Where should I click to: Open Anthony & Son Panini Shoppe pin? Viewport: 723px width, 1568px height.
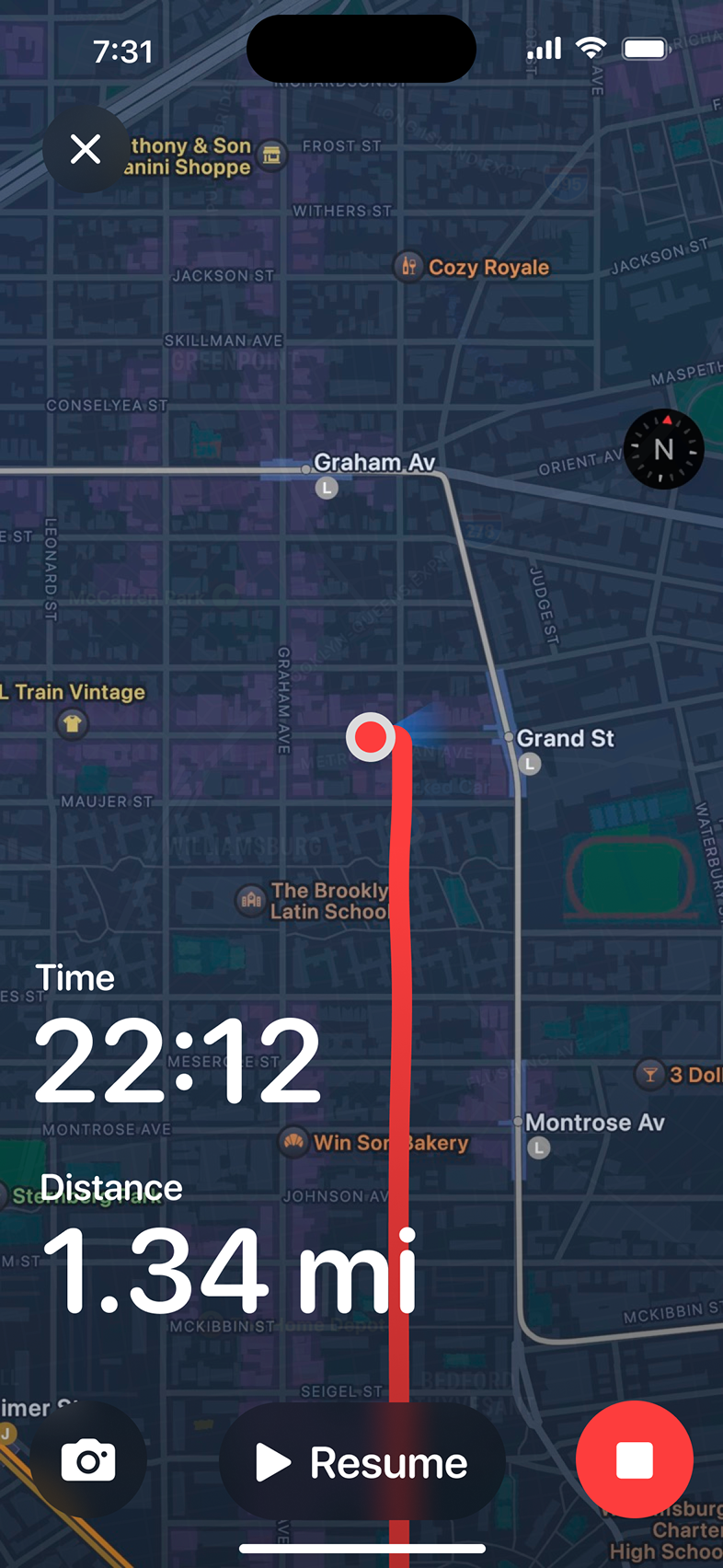[271, 155]
